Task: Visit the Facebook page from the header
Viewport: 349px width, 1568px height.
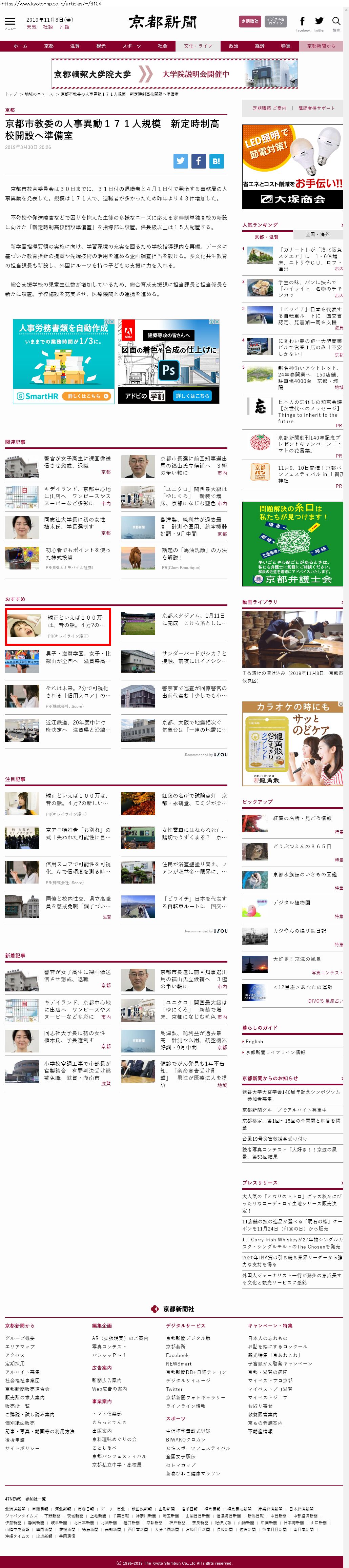Action: (302, 22)
